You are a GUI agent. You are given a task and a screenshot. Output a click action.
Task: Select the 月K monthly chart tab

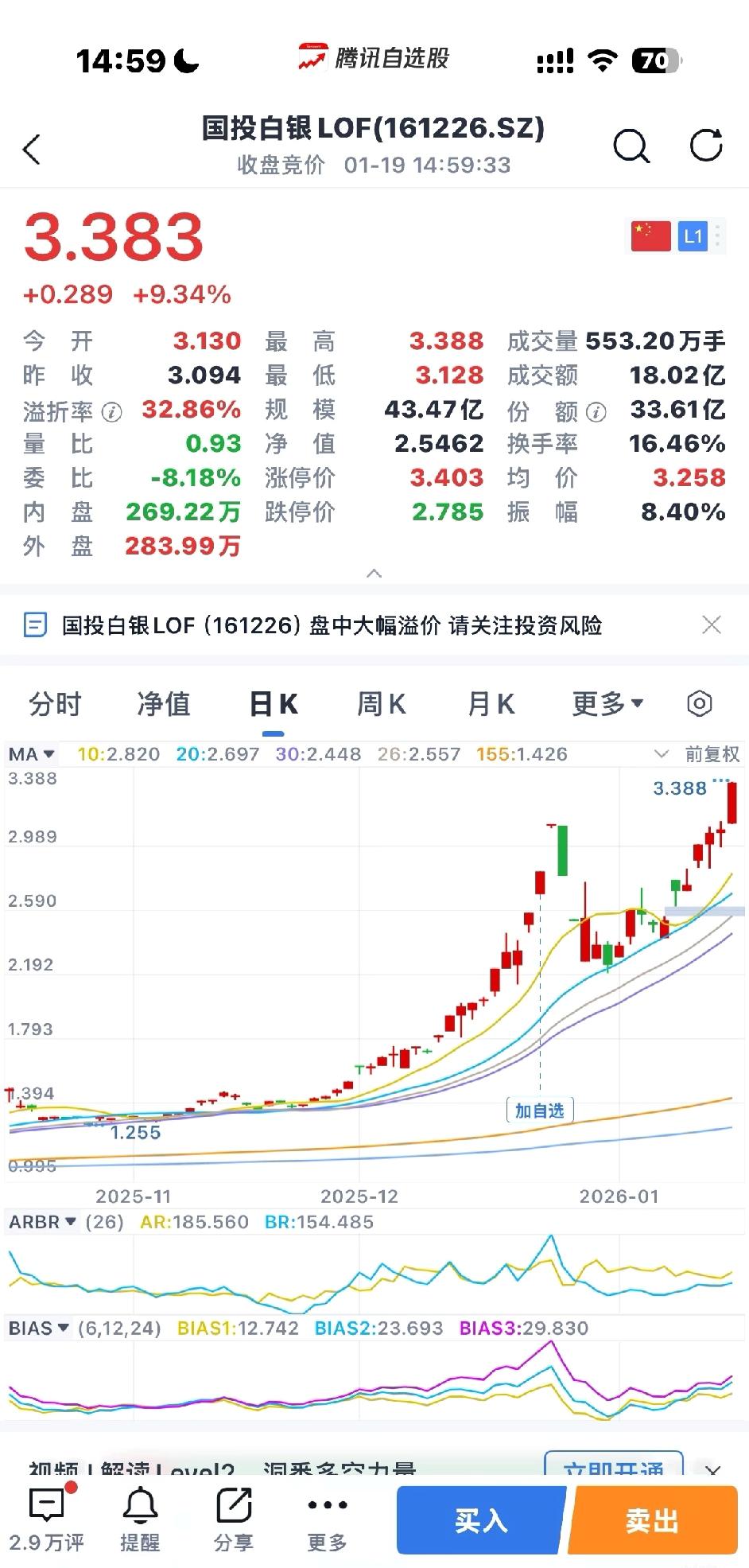pyautogui.click(x=491, y=704)
